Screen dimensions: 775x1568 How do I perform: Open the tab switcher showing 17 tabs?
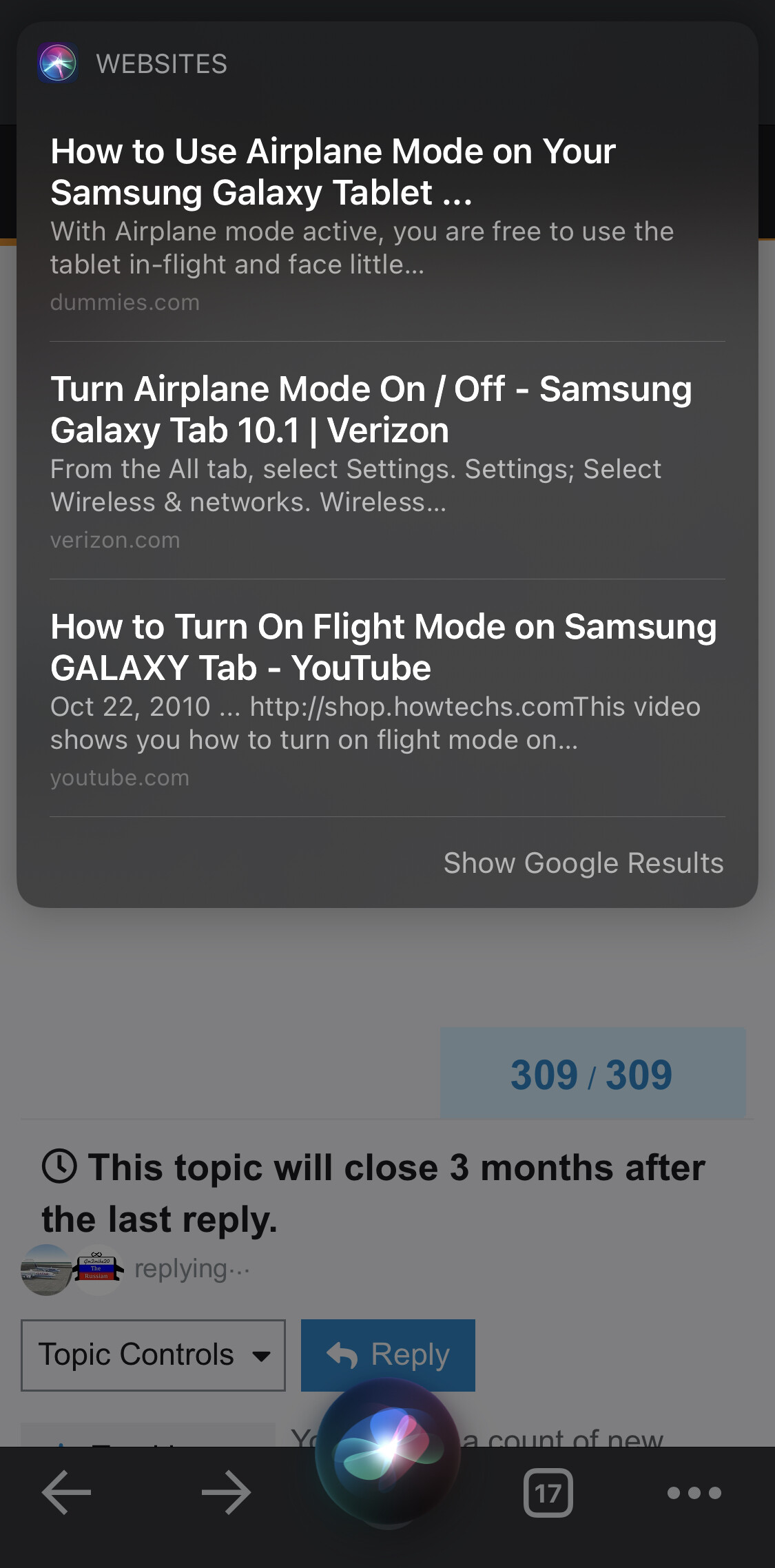coord(548,1493)
